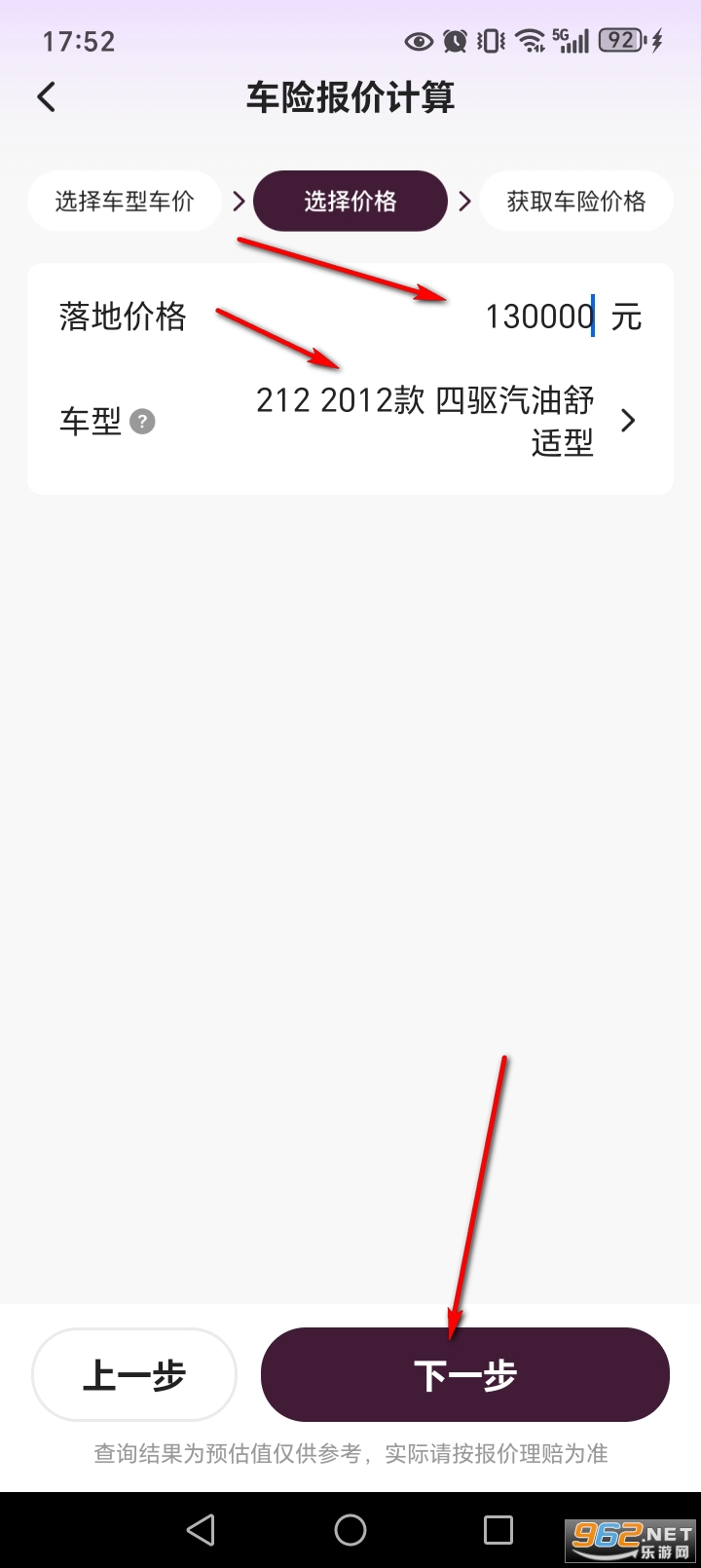Open the car model selector chevron

[628, 421]
